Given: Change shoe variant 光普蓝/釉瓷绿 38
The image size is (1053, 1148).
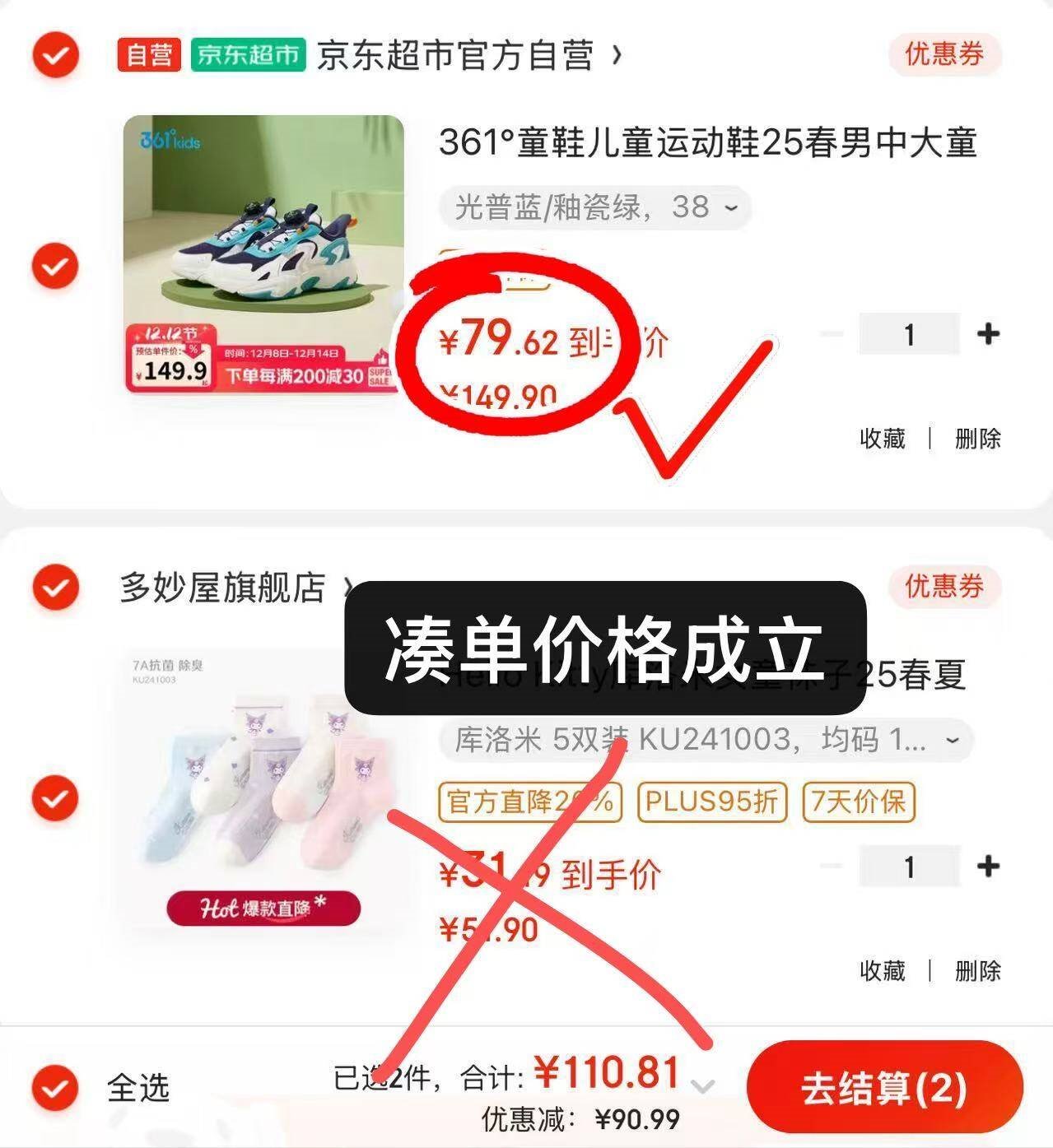Looking at the screenshot, I should (x=594, y=207).
